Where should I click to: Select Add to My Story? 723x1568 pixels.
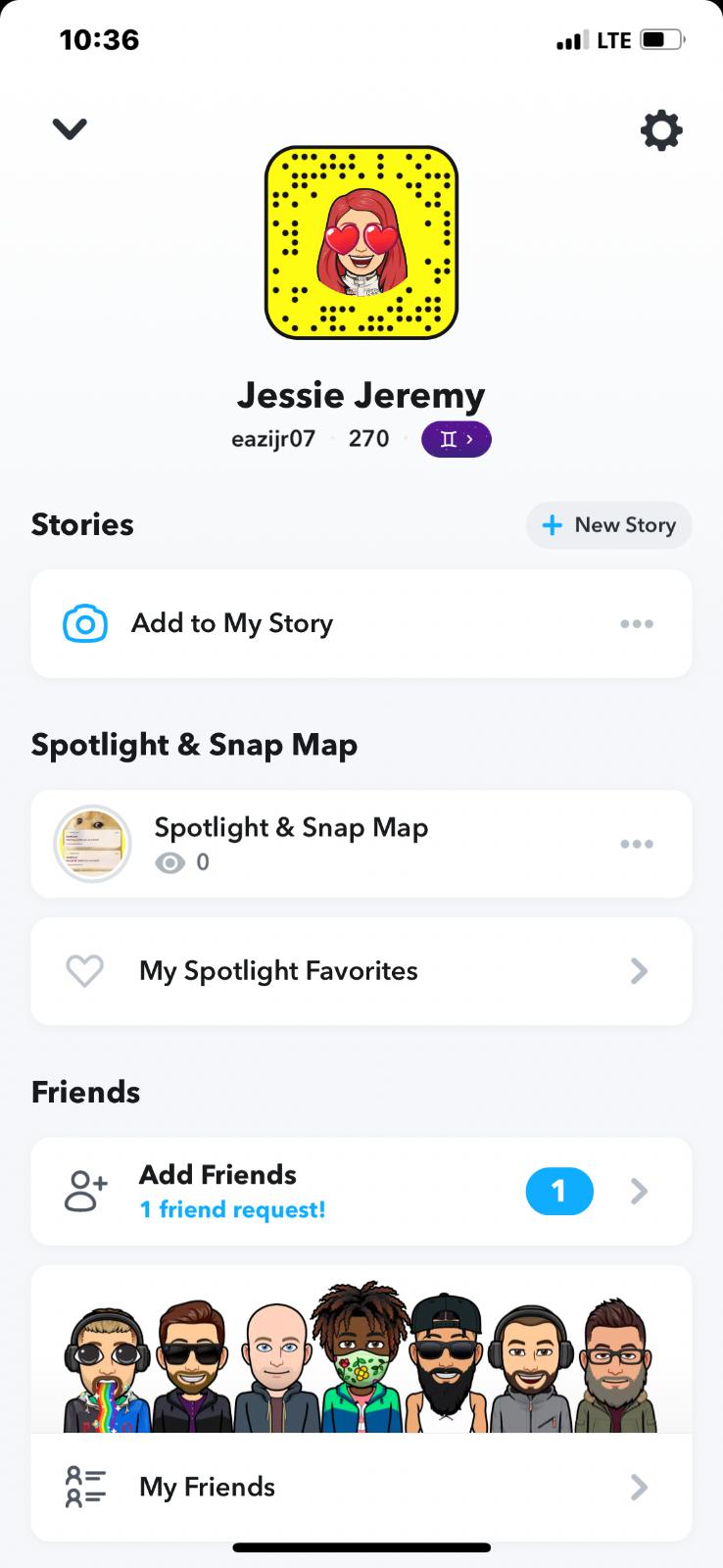click(232, 624)
